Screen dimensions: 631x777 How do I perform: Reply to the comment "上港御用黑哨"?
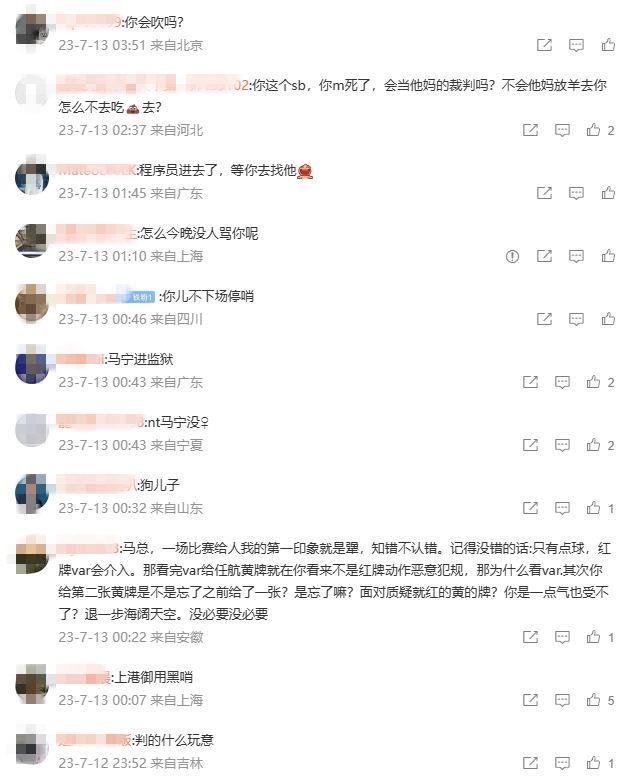(562, 701)
